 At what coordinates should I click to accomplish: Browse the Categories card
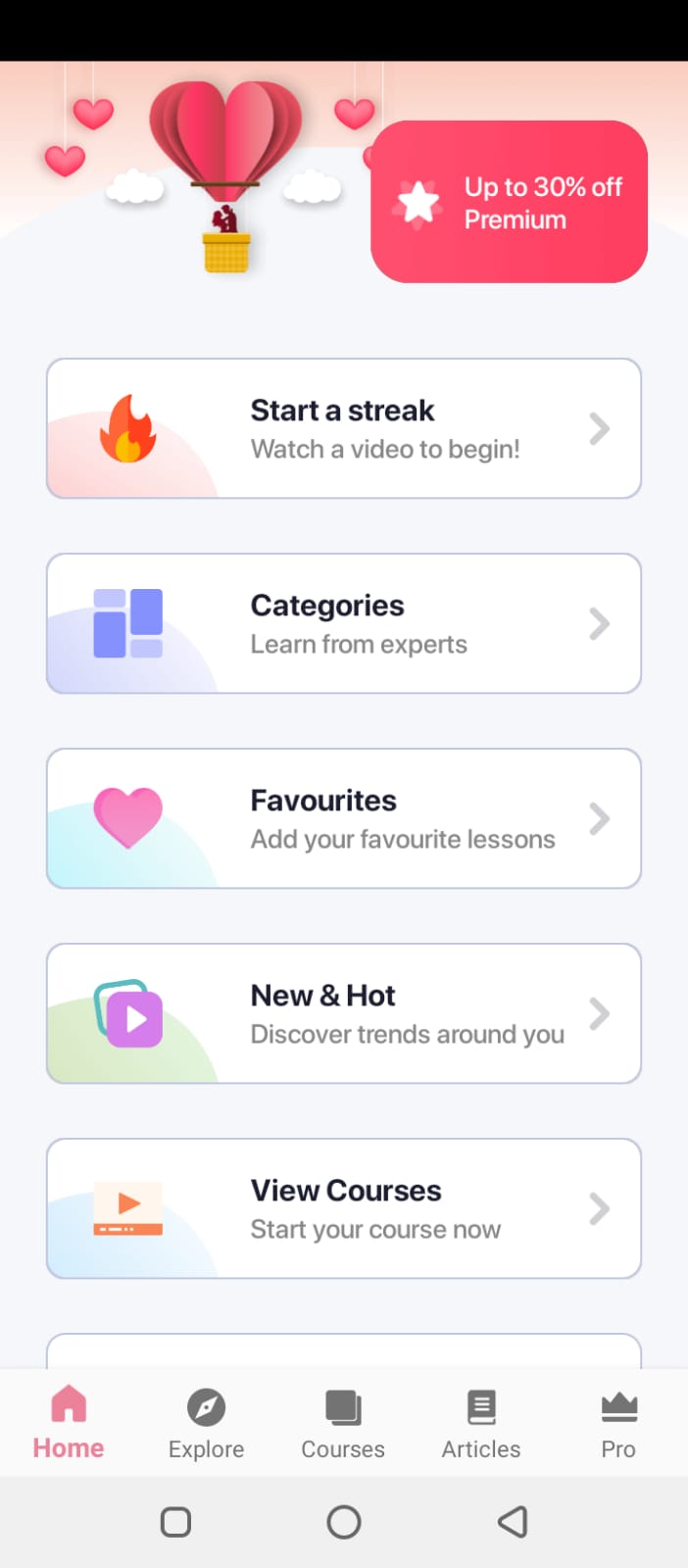point(344,623)
